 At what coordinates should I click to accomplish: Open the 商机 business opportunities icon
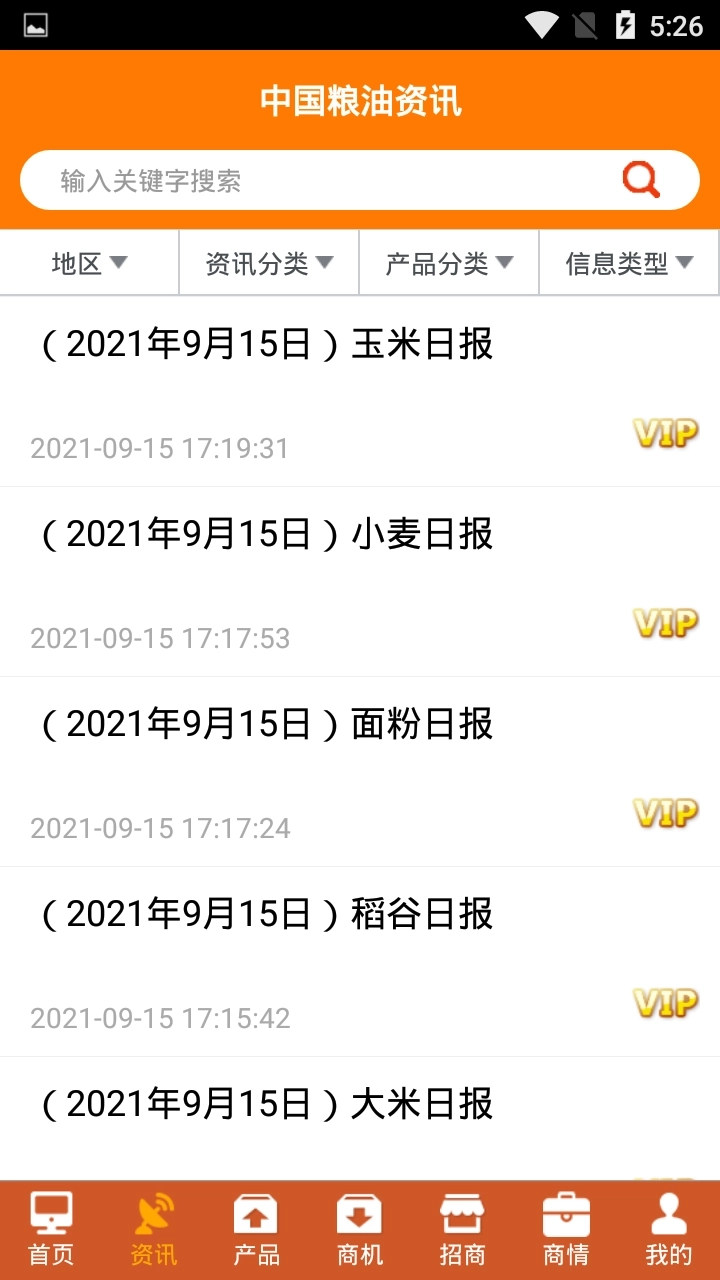pyautogui.click(x=360, y=1213)
